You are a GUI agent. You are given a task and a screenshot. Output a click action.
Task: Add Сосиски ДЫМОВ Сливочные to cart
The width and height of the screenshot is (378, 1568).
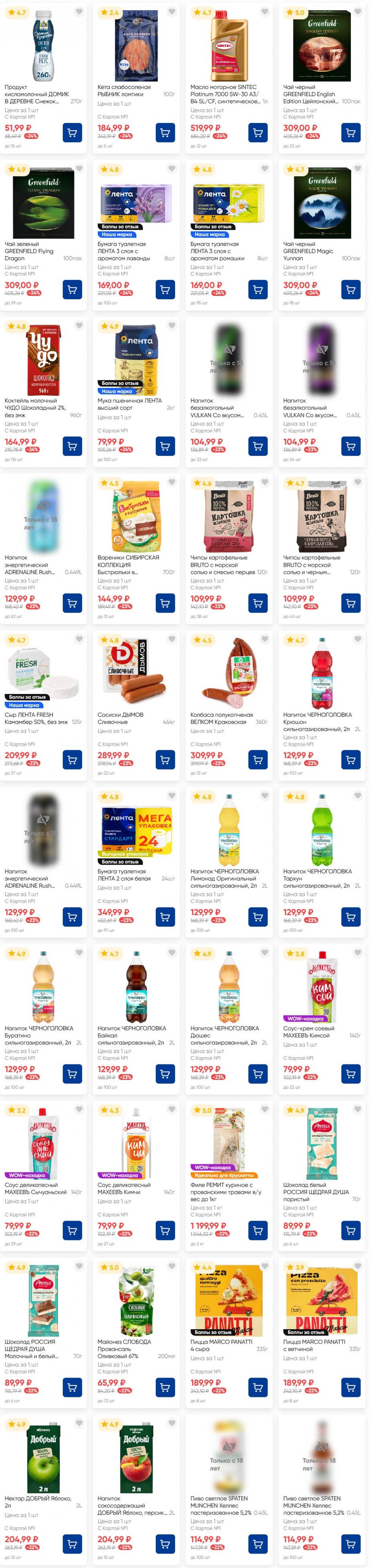[165, 760]
